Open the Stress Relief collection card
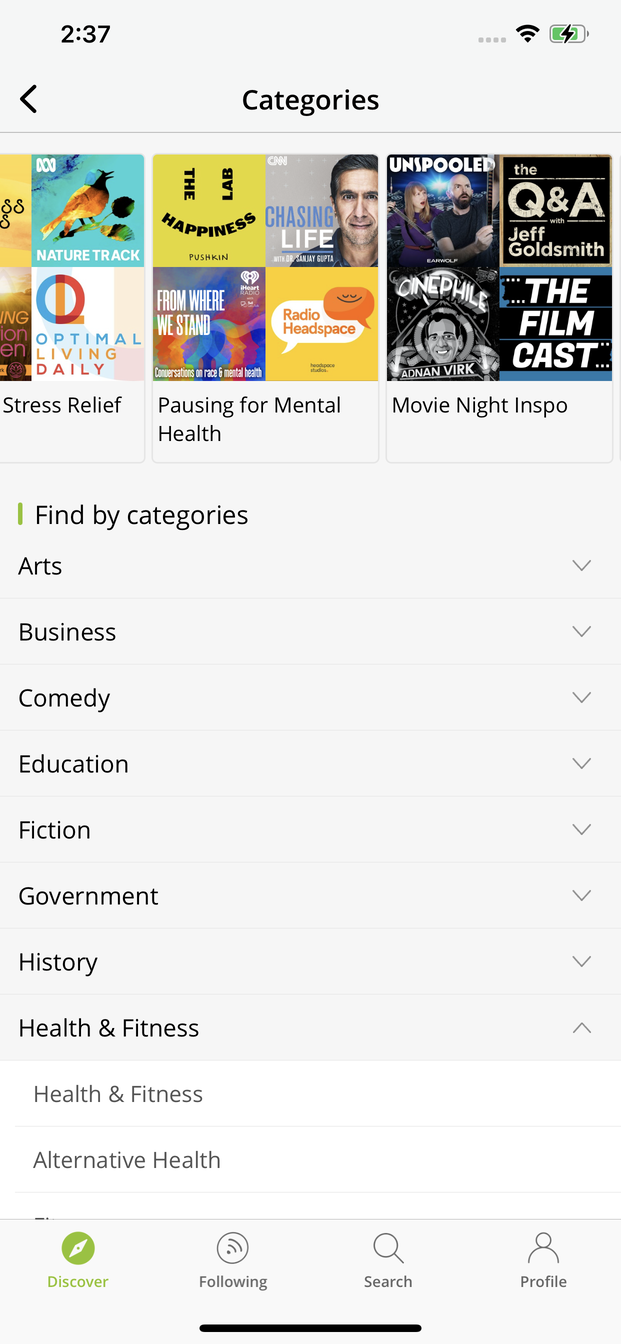Image resolution: width=621 pixels, height=1344 pixels. [72, 308]
